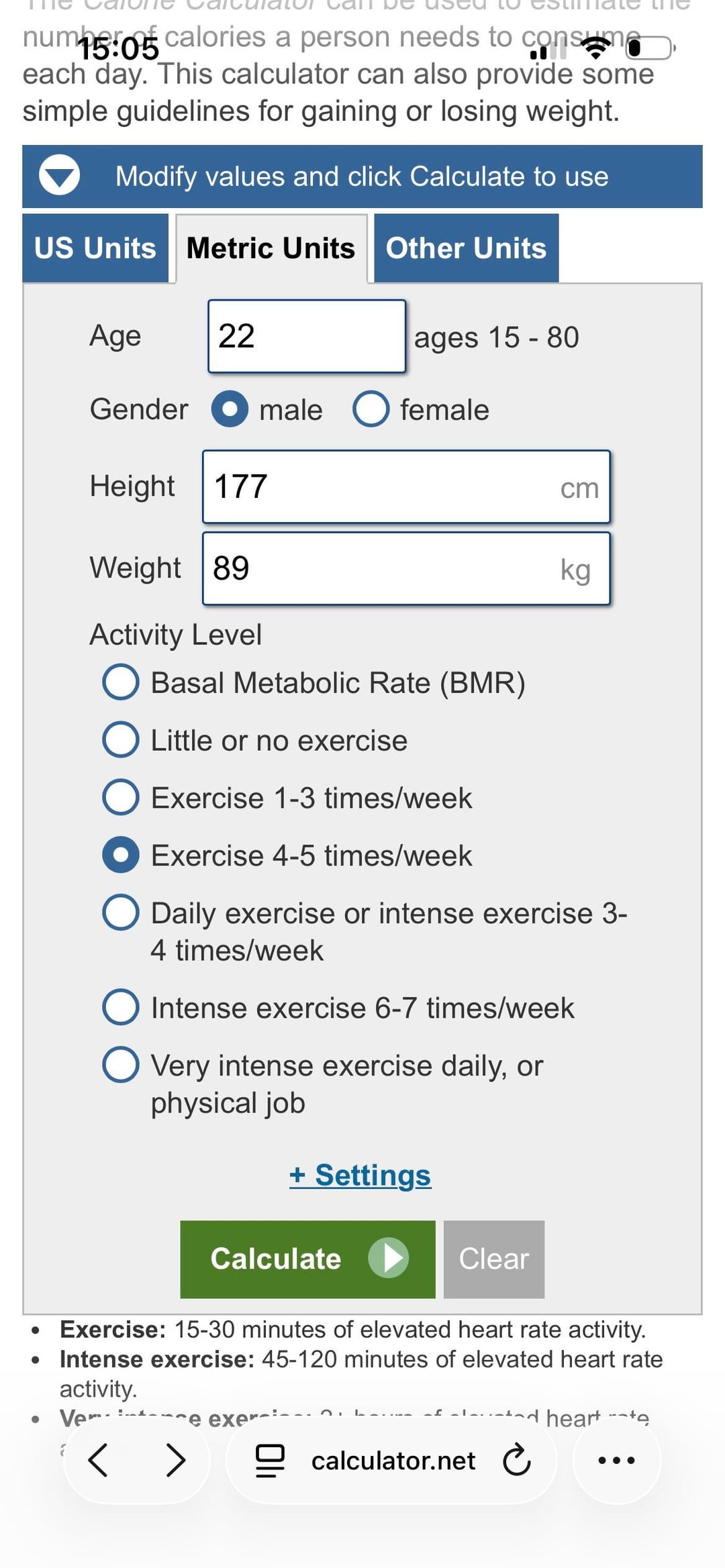
Task: Switch to the US Units tab
Action: (x=95, y=248)
